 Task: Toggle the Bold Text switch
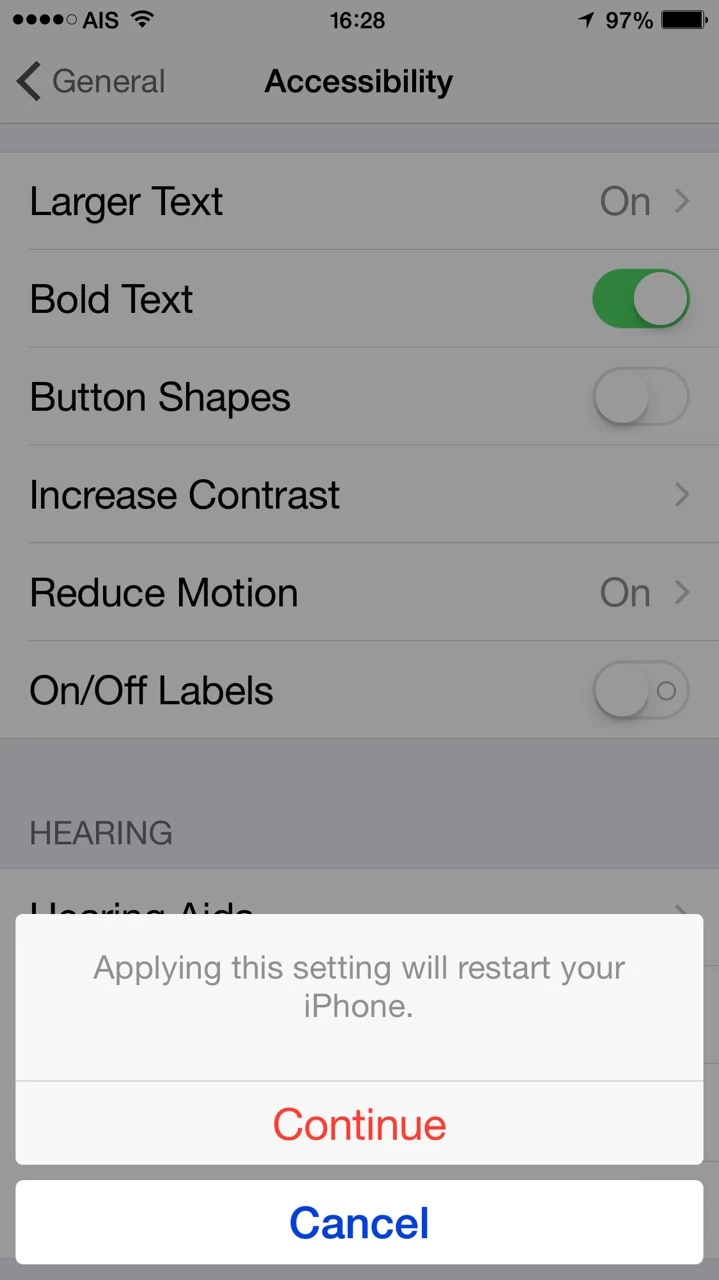[x=640, y=298]
